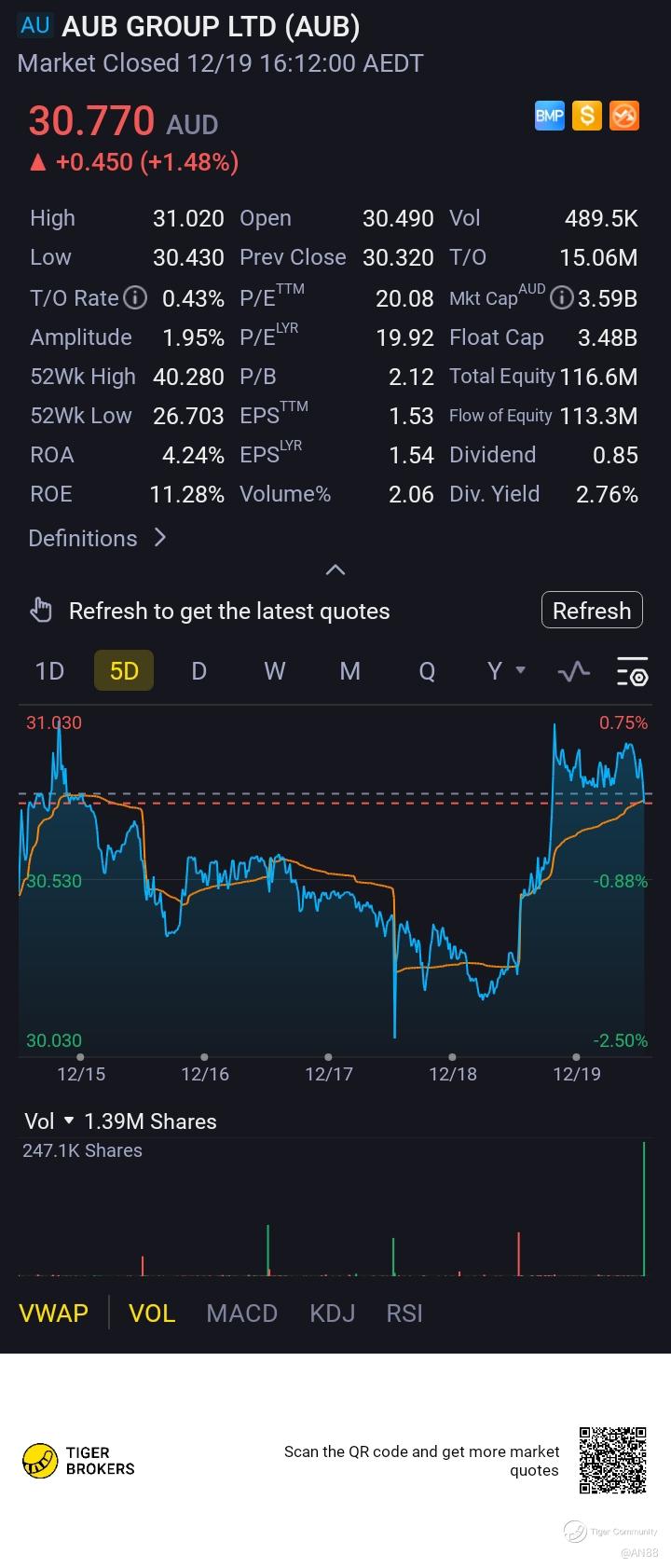Select the 5D chart period

pos(124,671)
